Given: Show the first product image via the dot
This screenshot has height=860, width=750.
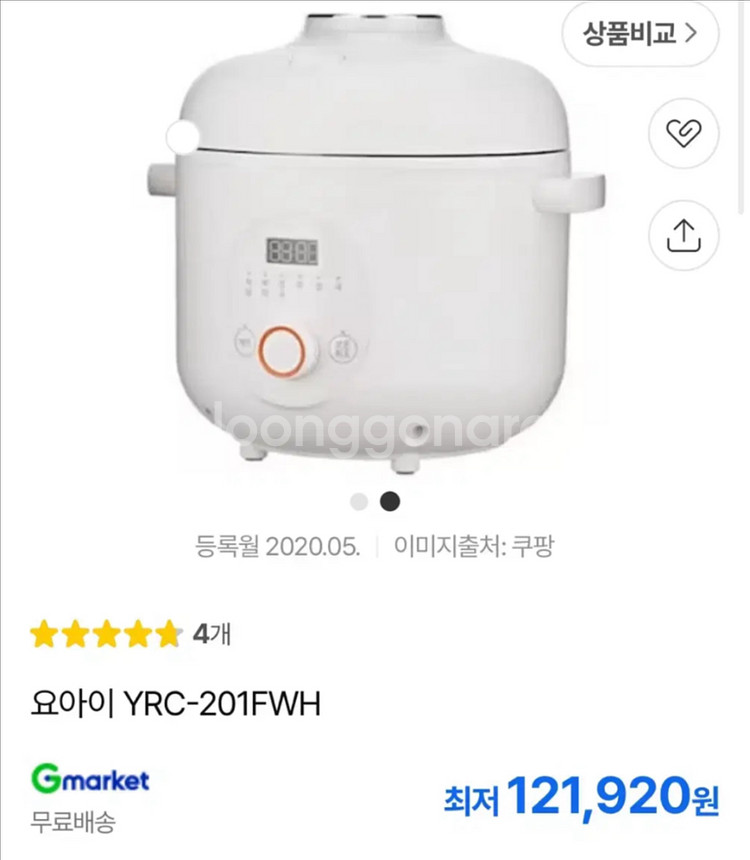Looking at the screenshot, I should 359,501.
